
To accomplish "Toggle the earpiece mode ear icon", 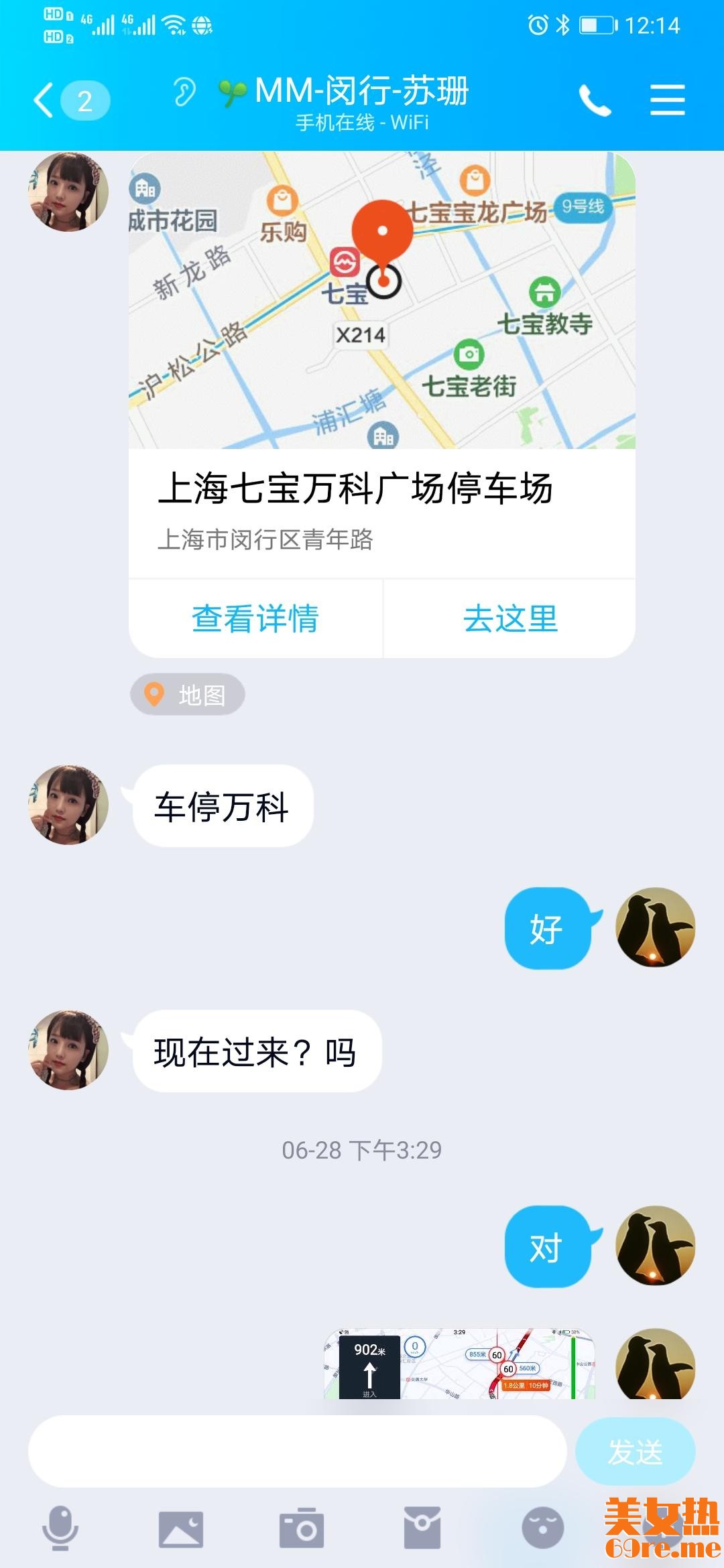I will tap(184, 92).
